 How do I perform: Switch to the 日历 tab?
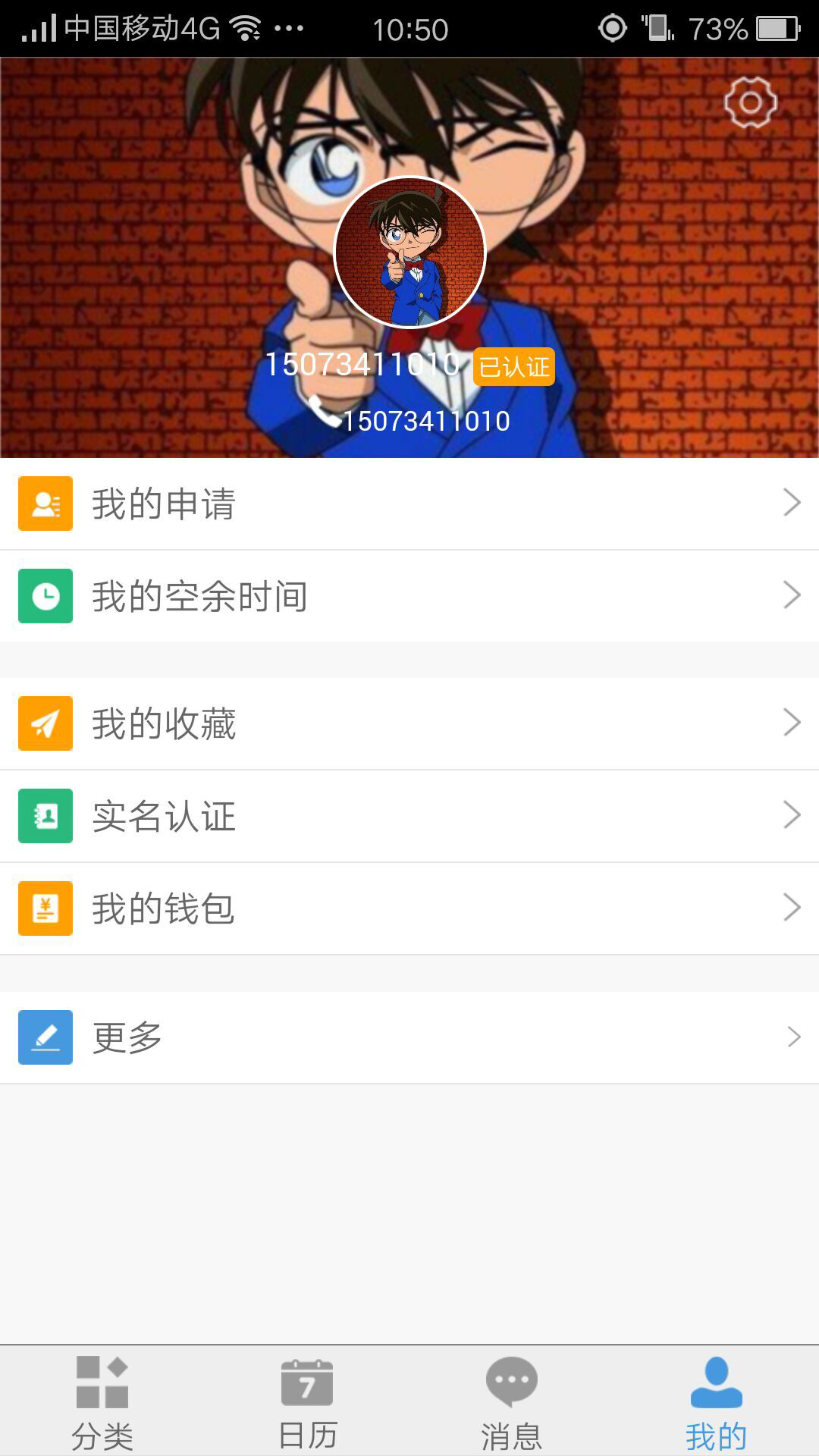(307, 1401)
